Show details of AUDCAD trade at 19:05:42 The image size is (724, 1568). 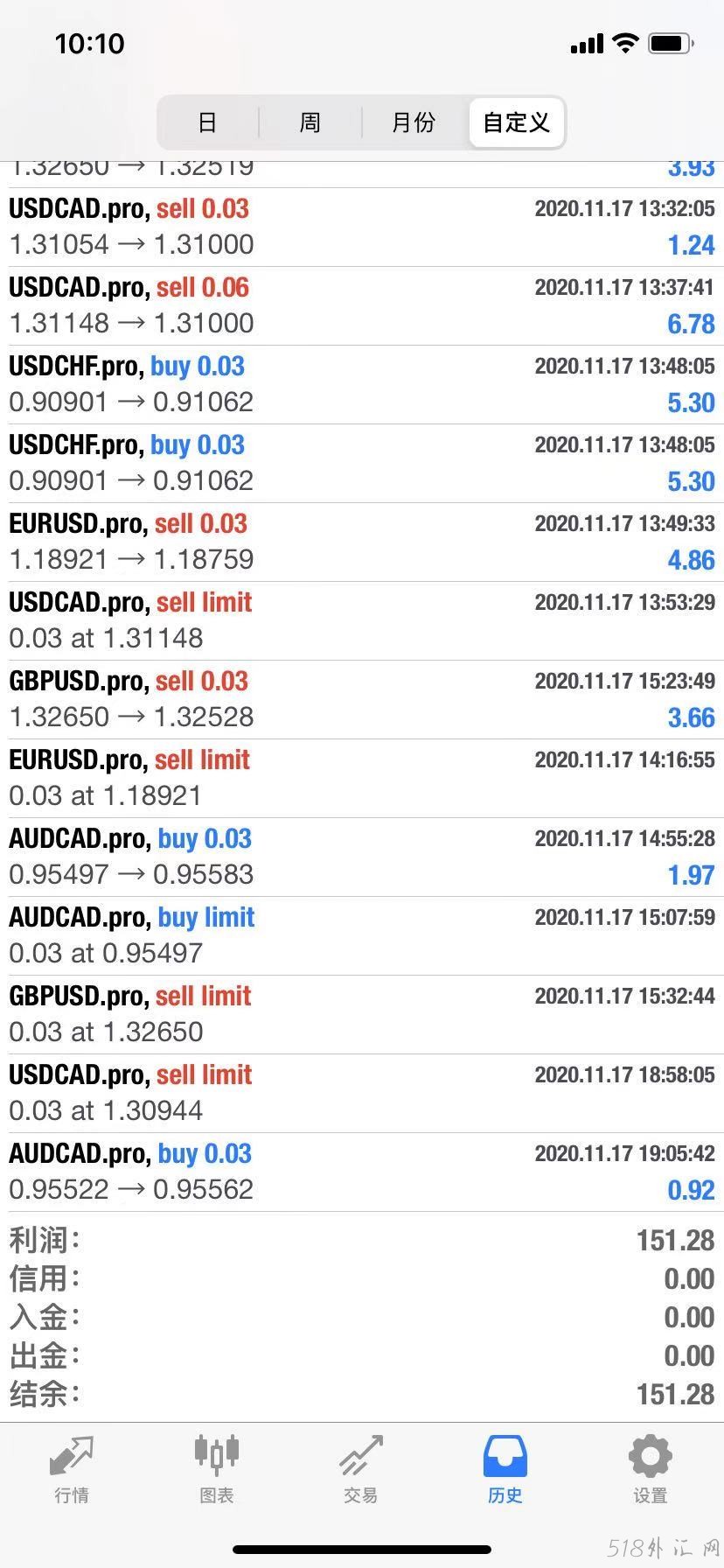coord(362,1172)
